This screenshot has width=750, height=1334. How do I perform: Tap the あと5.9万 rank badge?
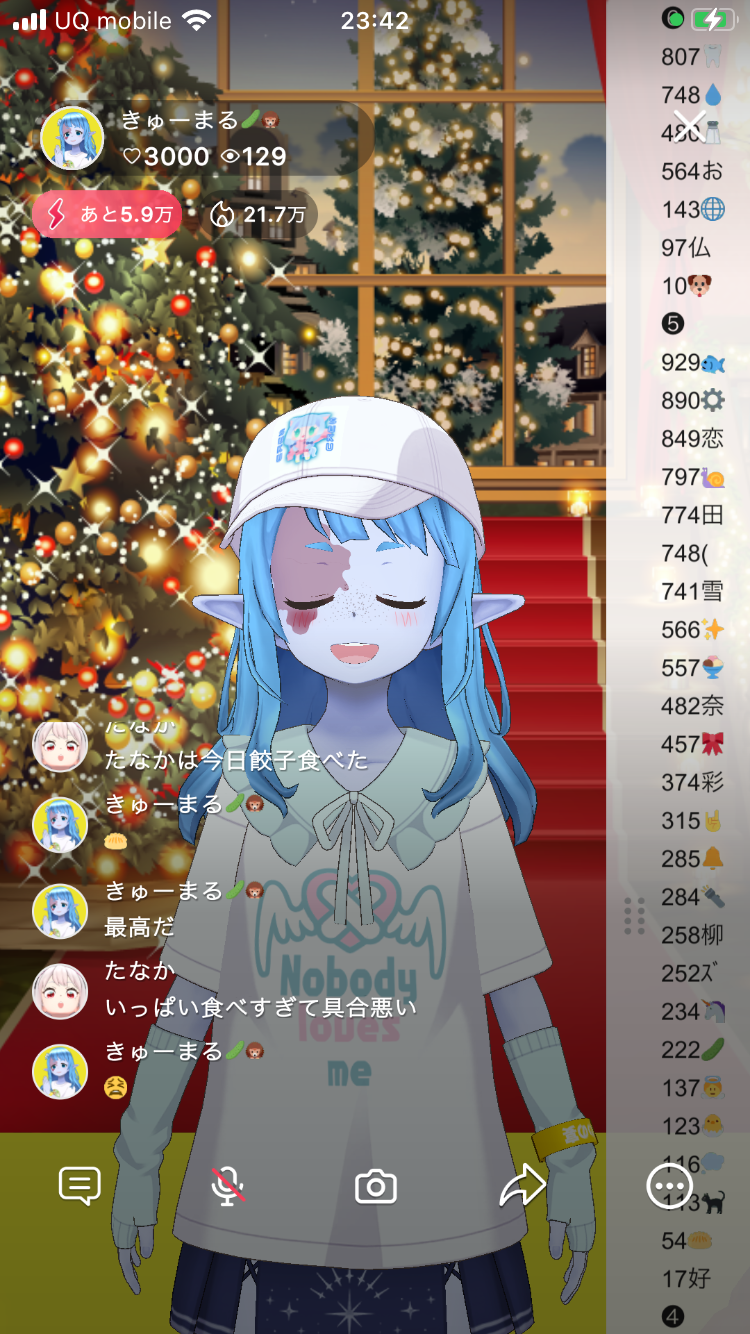tap(107, 214)
